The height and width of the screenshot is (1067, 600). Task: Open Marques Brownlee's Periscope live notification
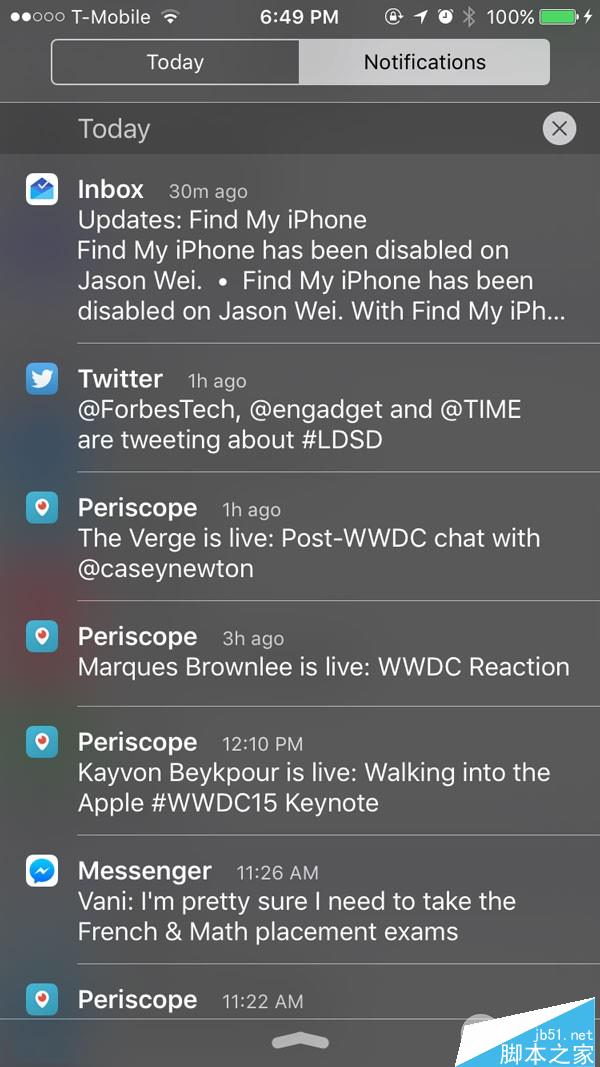click(320, 653)
